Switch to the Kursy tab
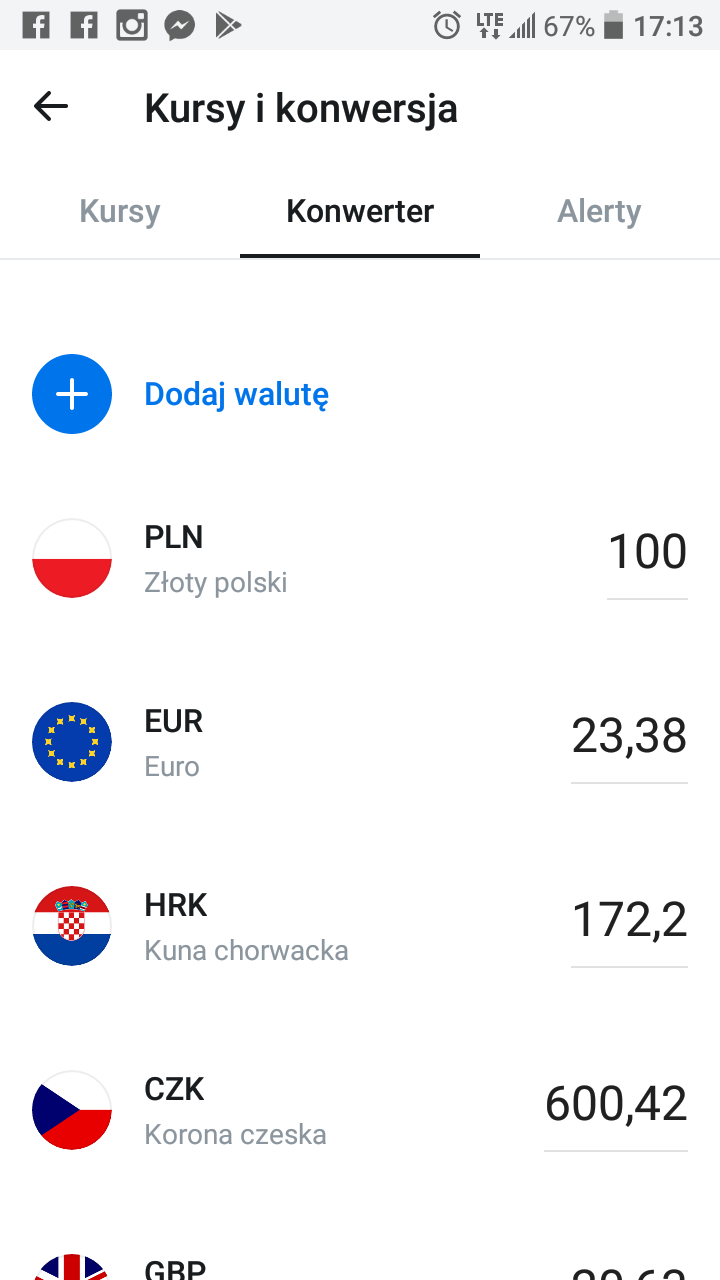The height and width of the screenshot is (1280, 720). (120, 212)
